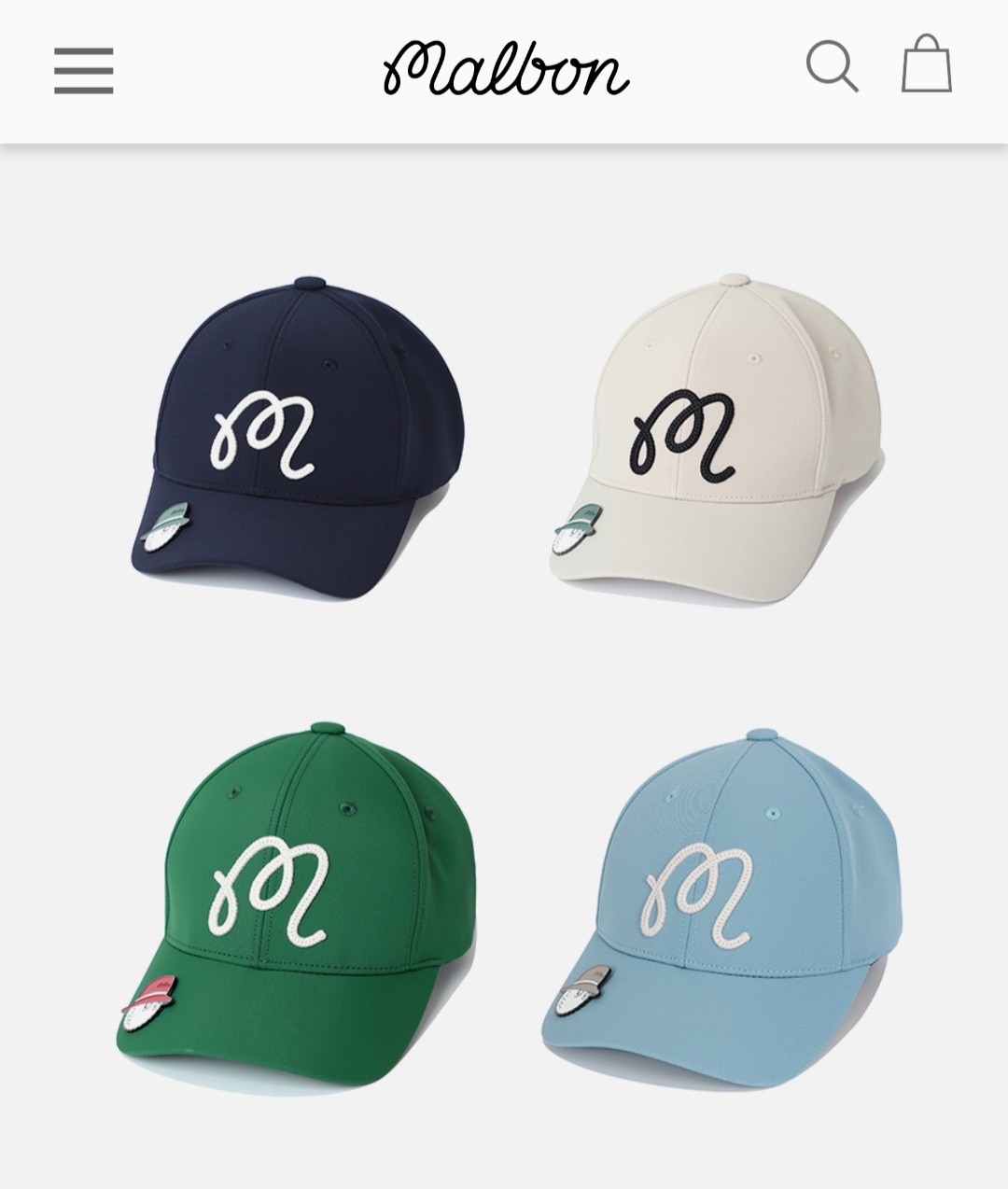The height and width of the screenshot is (1189, 1008).
Task: Go to Malbon homepage via logo
Action: coord(504,70)
